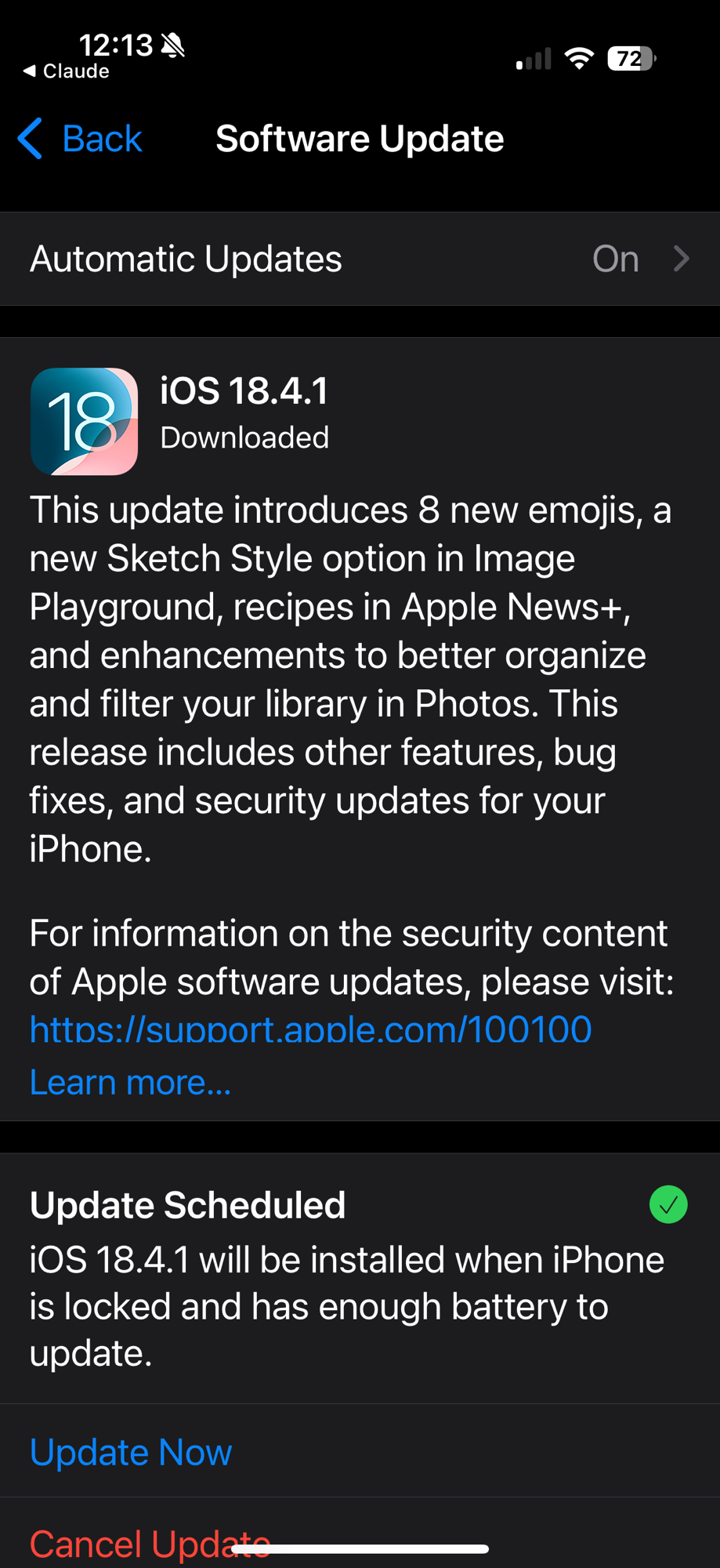The width and height of the screenshot is (720, 1568).
Task: Cancel the scheduled update
Action: 149,1543
